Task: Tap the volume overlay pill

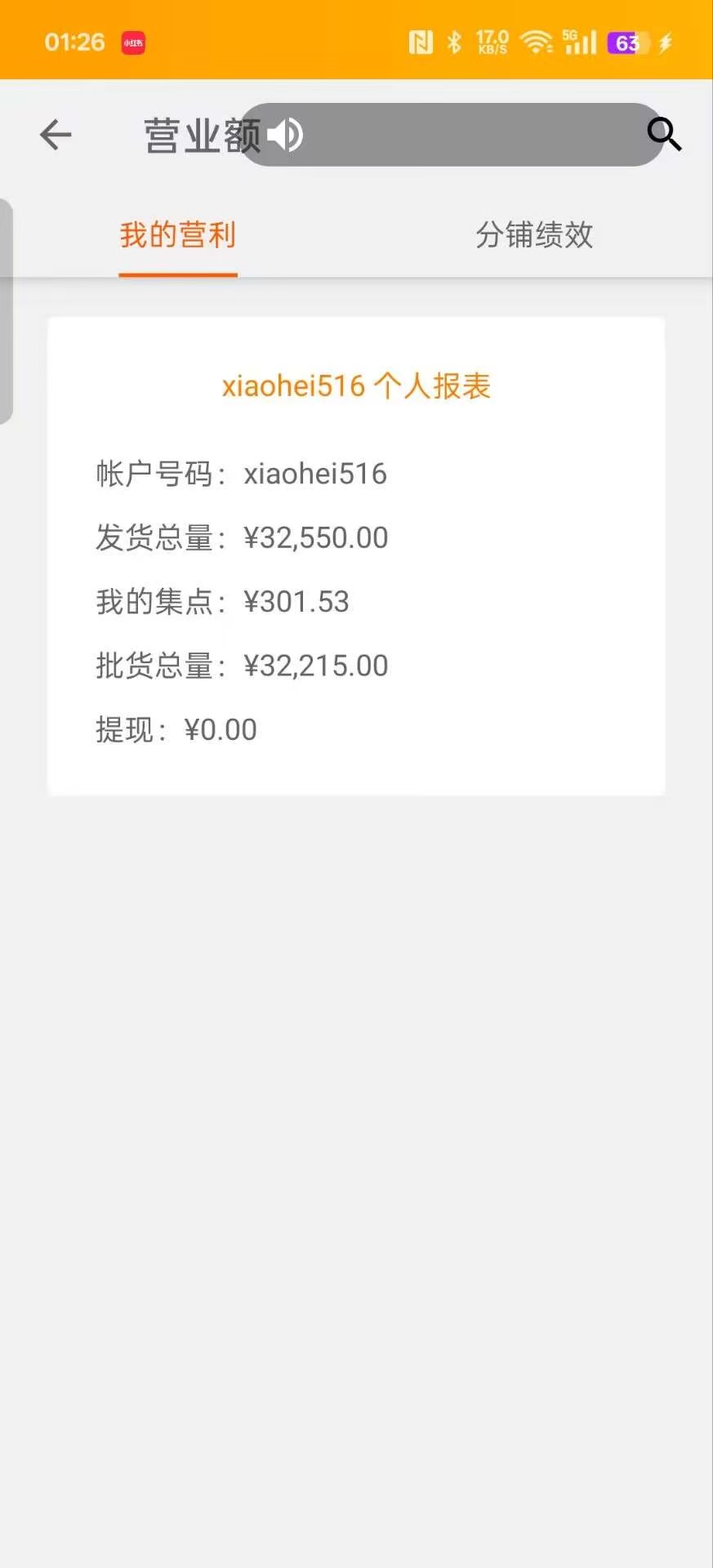Action: click(451, 135)
